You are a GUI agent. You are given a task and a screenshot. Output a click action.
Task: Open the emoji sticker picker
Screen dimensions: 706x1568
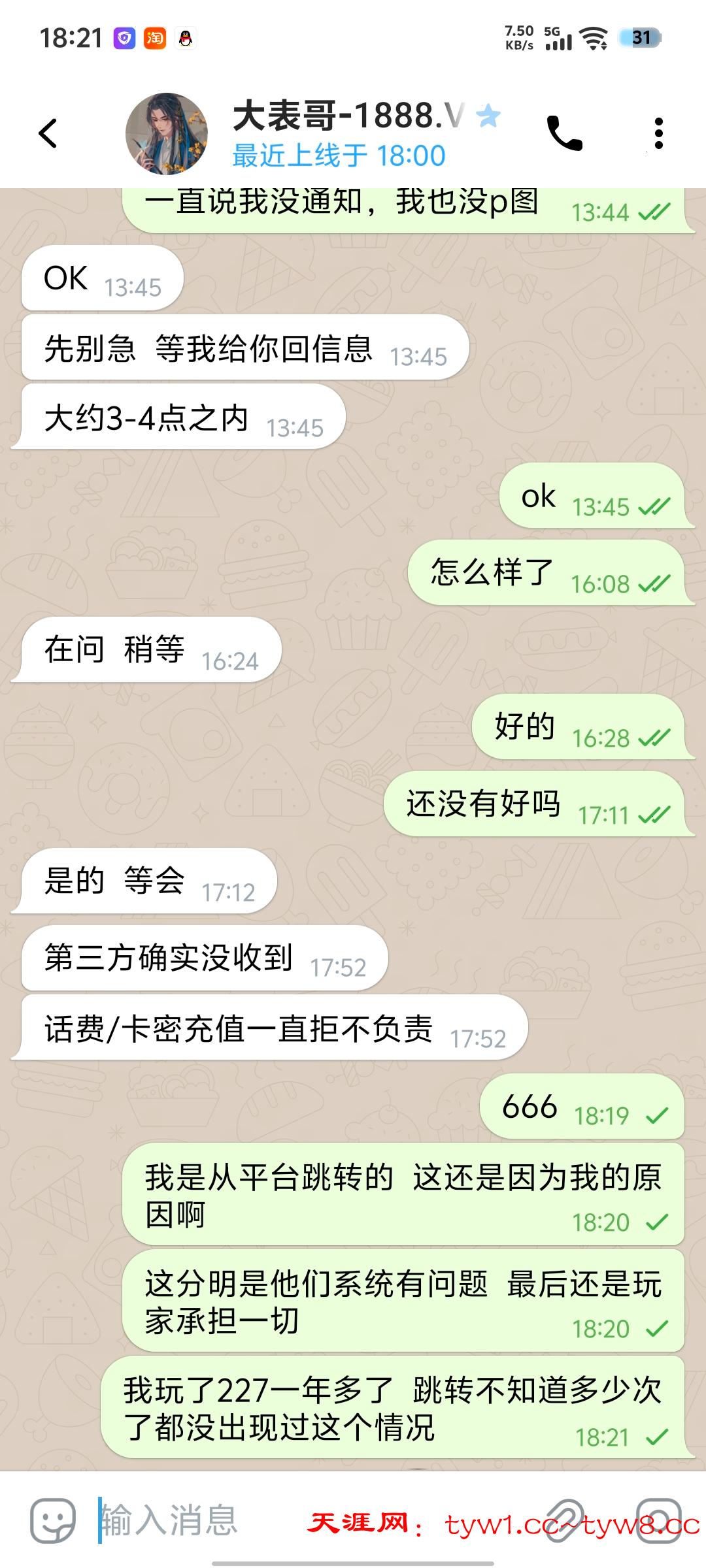53,1521
